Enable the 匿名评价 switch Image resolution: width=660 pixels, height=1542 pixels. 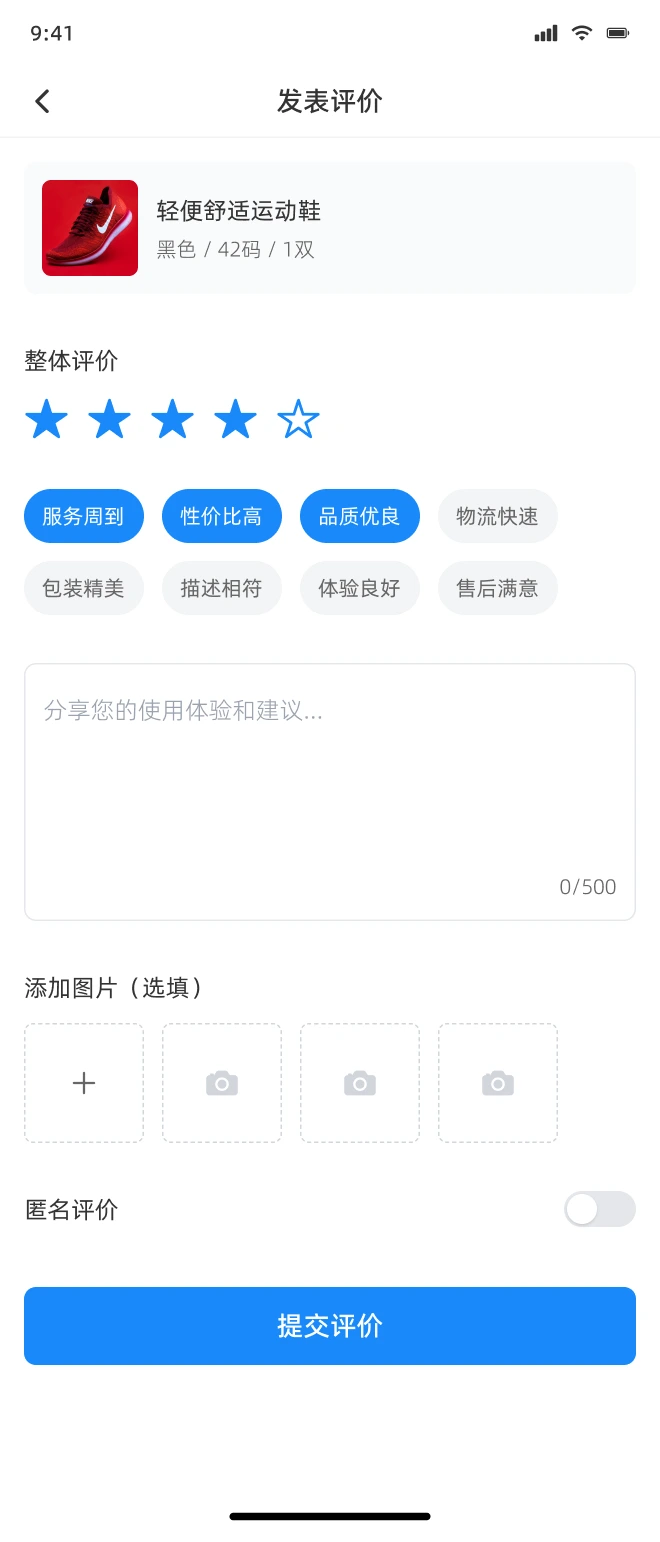[x=599, y=1209]
